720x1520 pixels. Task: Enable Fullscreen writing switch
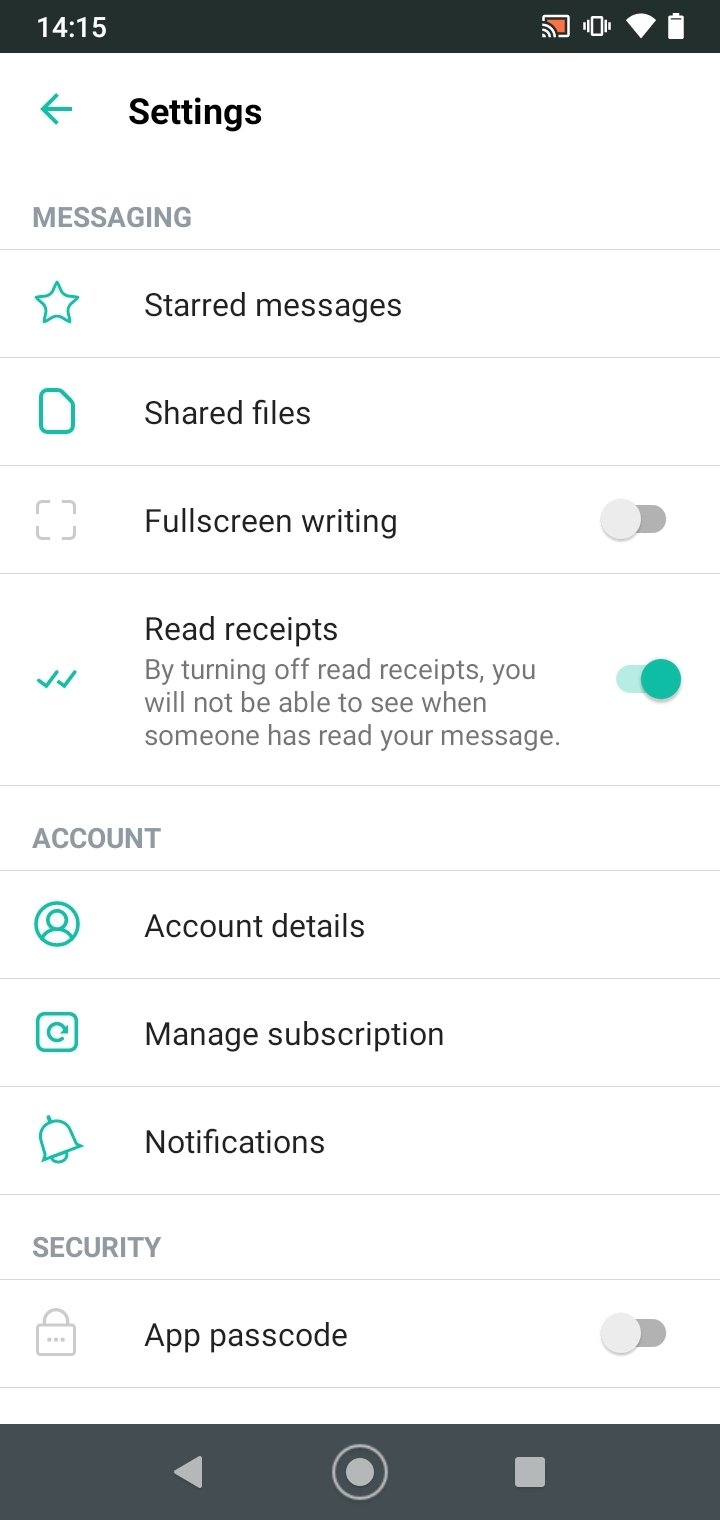(x=633, y=520)
